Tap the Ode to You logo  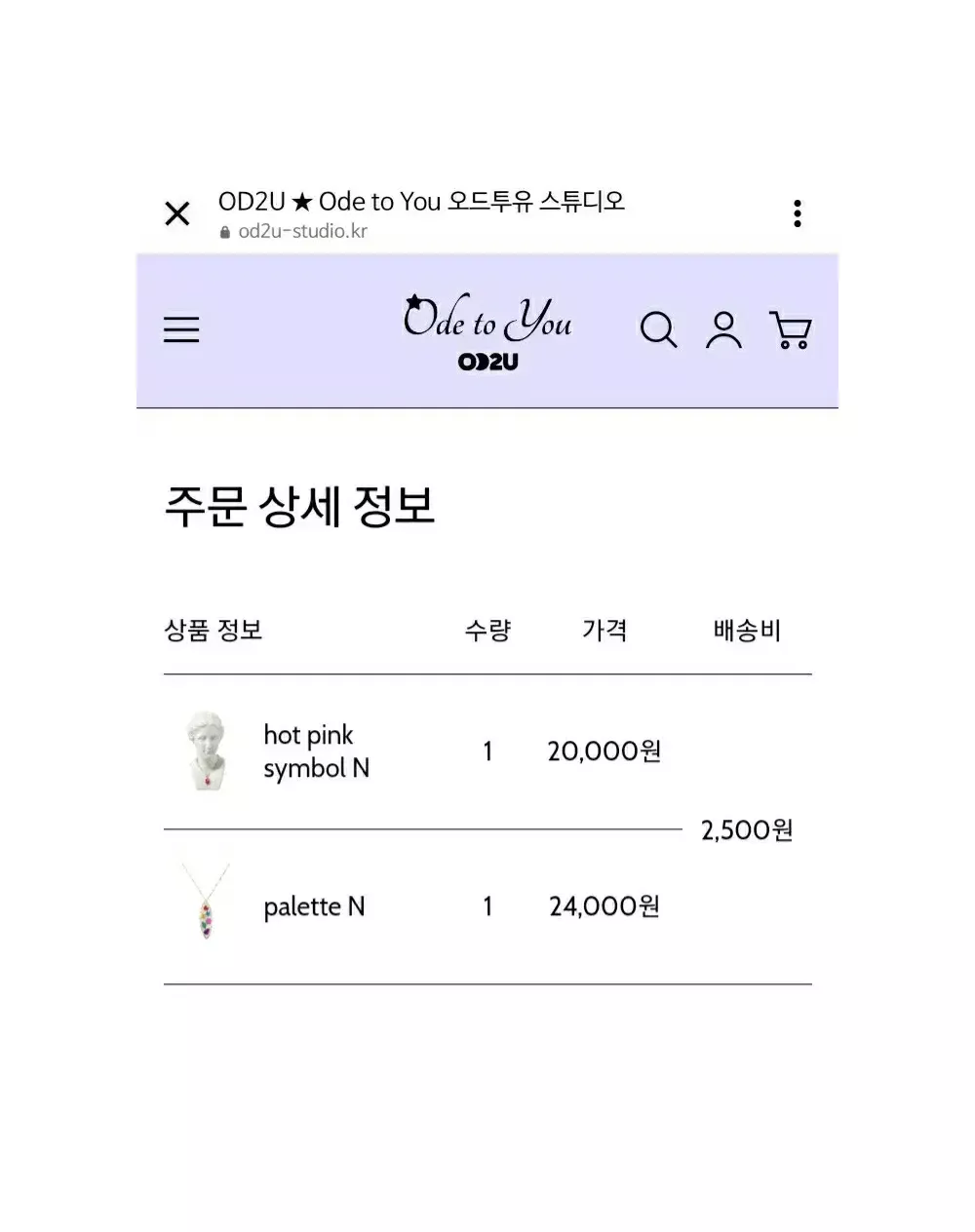point(487,331)
